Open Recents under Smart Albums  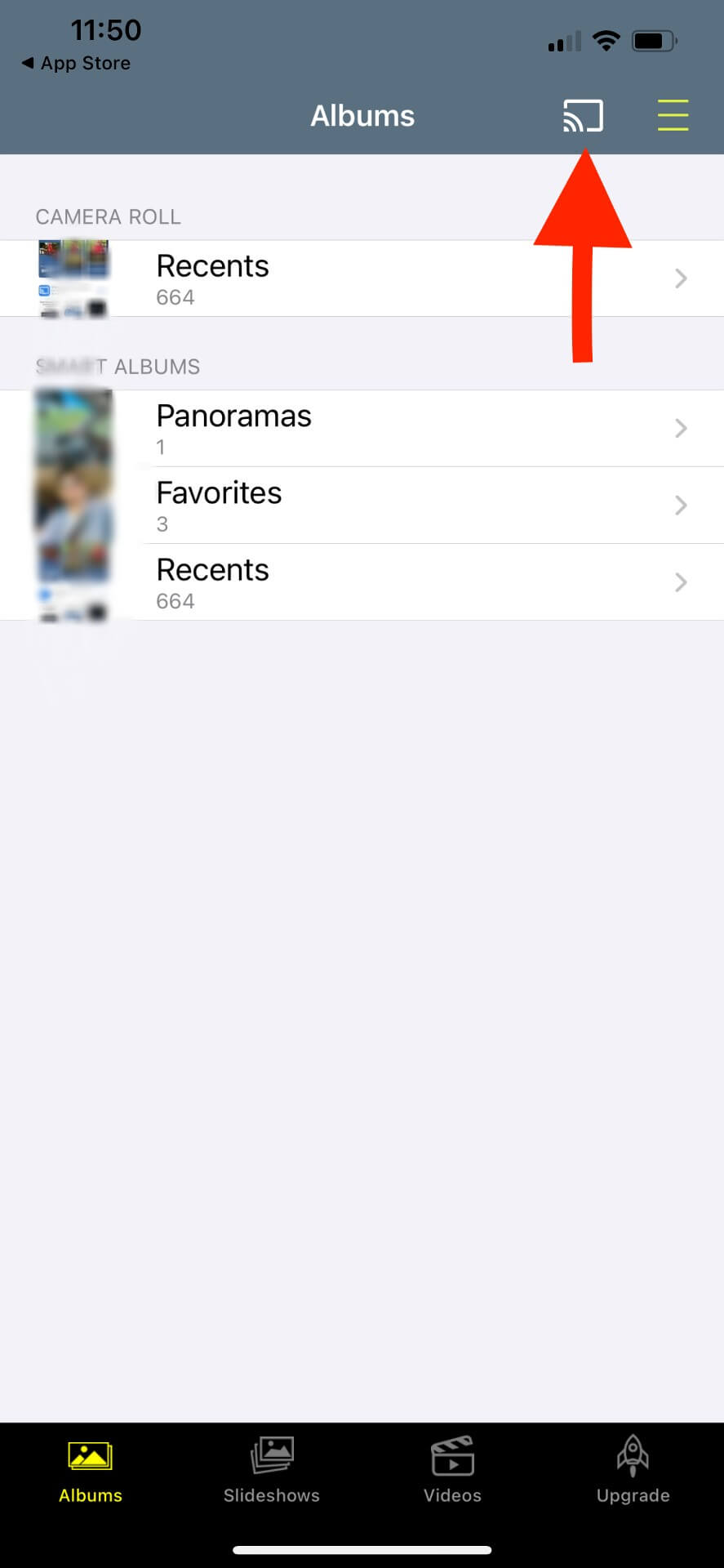coord(362,582)
